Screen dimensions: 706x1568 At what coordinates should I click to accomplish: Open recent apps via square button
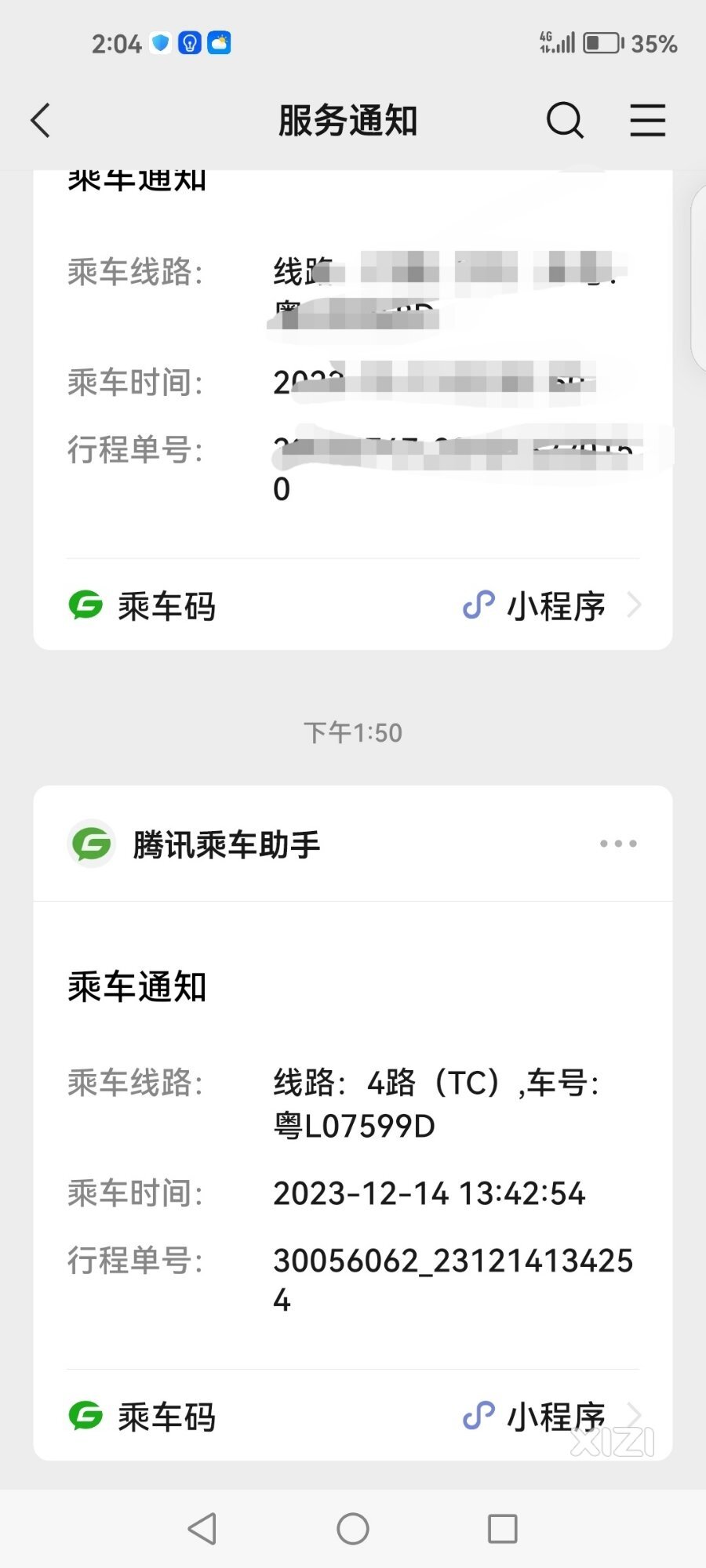(x=503, y=1528)
